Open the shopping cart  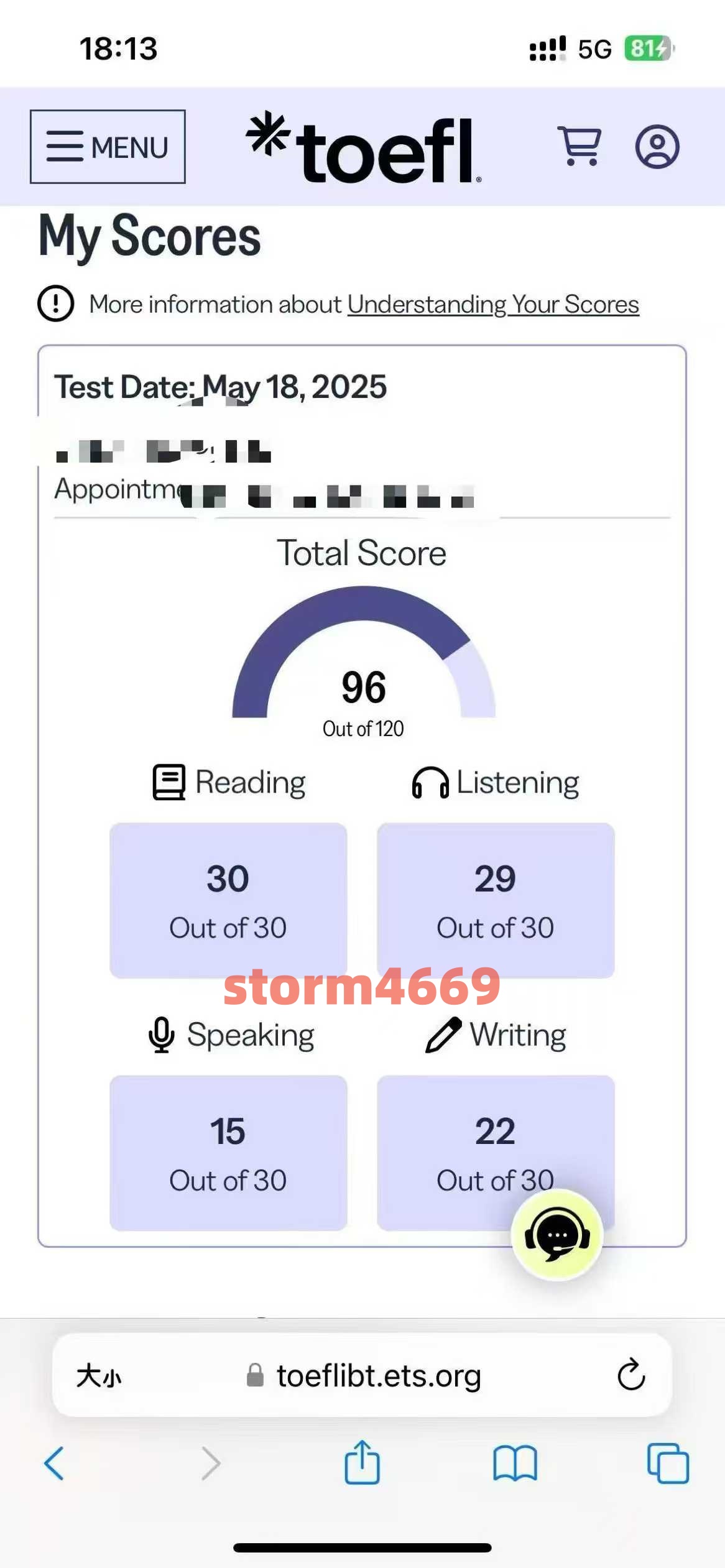point(580,147)
